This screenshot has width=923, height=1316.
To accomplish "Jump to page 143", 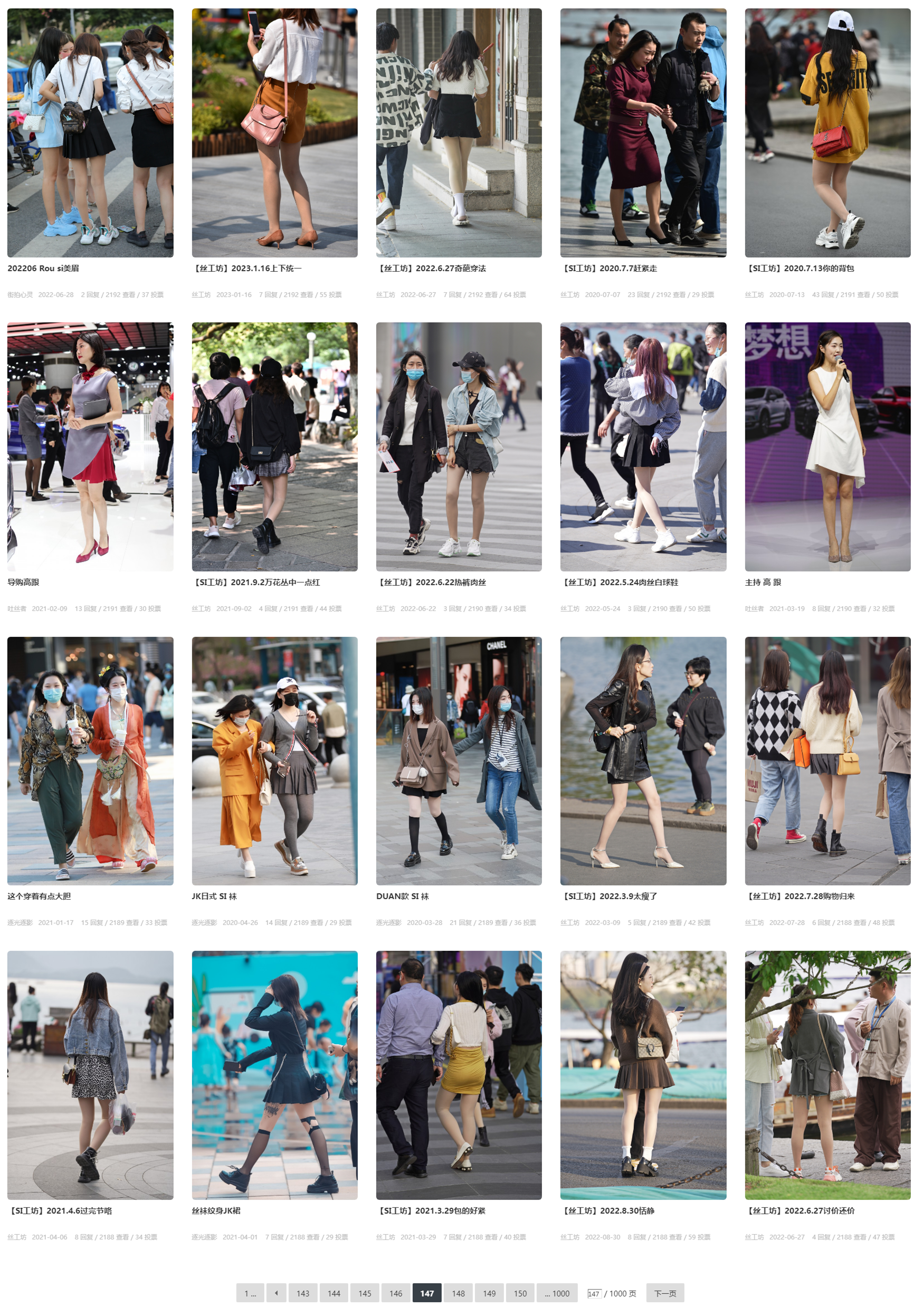I will [x=303, y=1293].
